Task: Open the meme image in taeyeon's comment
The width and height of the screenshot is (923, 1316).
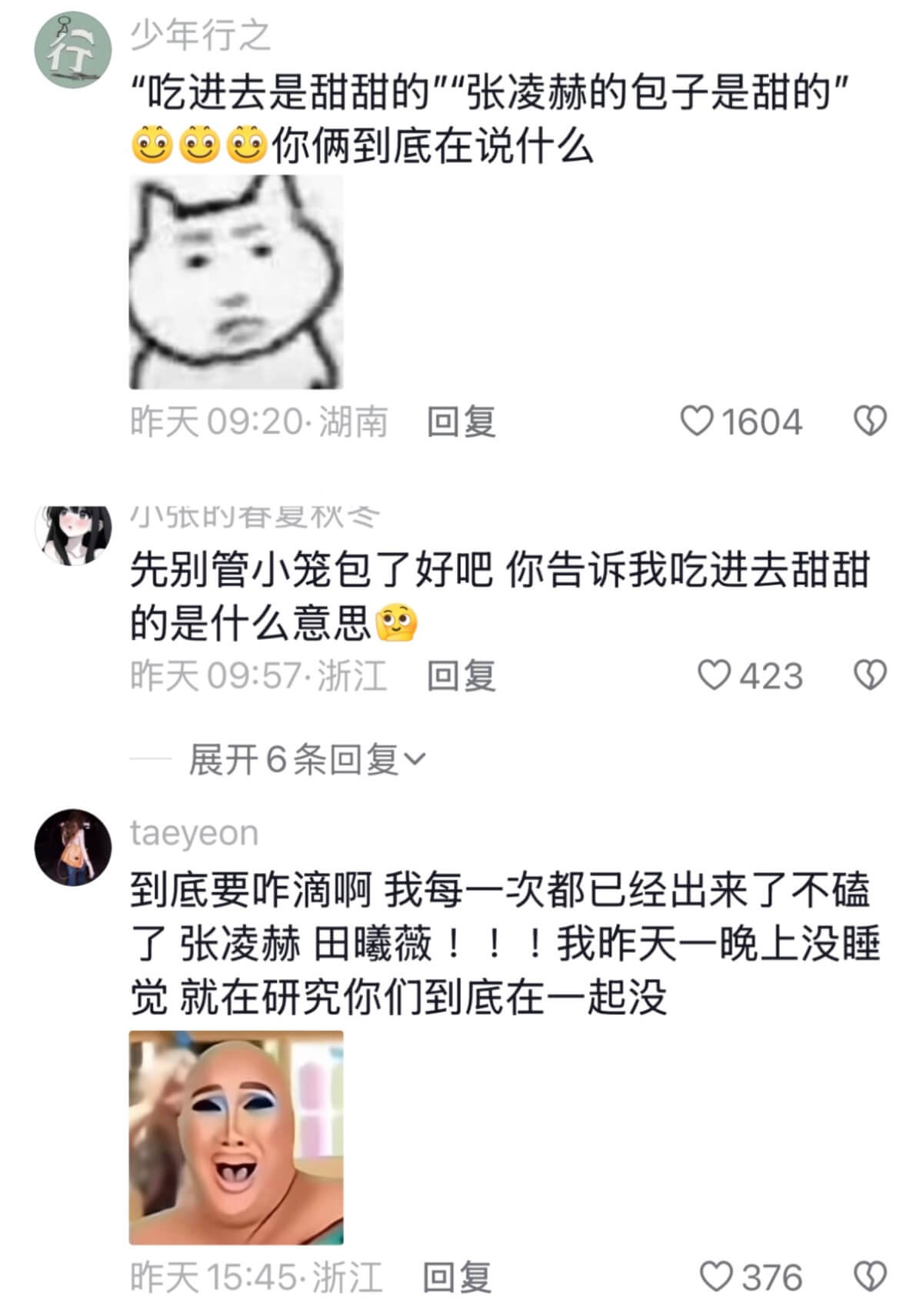Action: (x=235, y=1137)
